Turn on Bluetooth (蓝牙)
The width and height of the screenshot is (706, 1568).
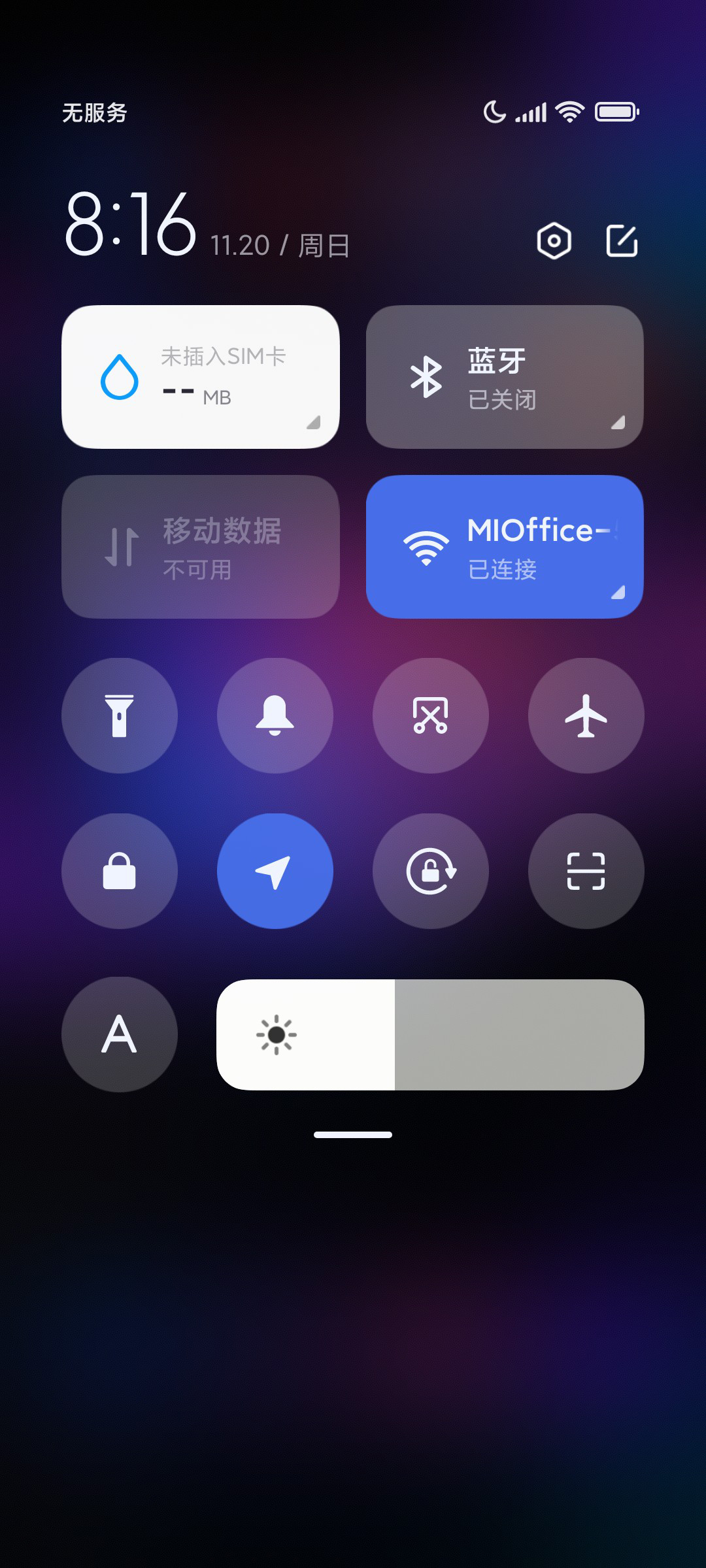pos(505,377)
